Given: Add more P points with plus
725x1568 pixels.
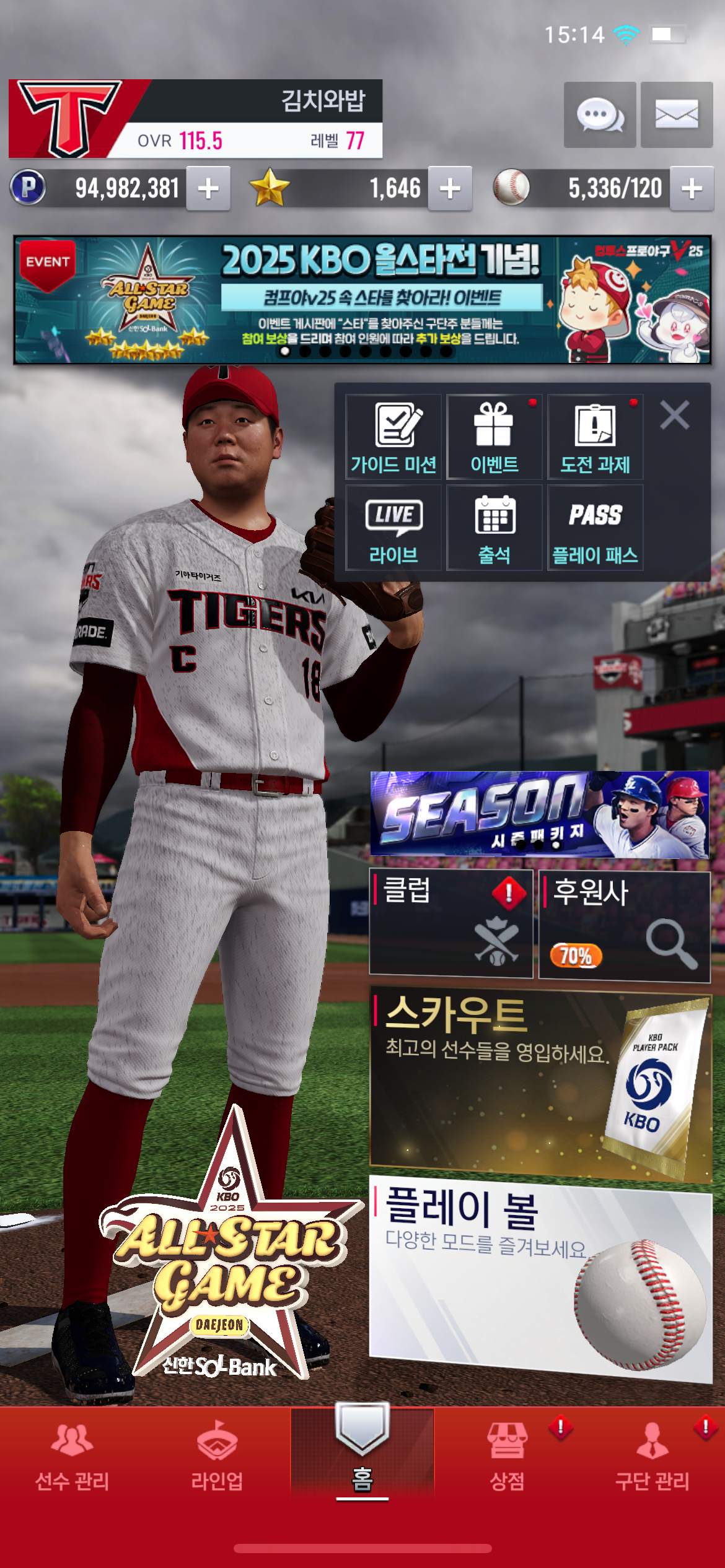Looking at the screenshot, I should (x=208, y=188).
